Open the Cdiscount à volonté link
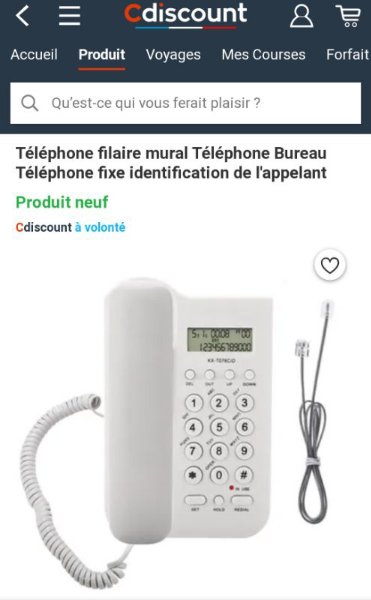The image size is (371, 600). click(x=70, y=227)
